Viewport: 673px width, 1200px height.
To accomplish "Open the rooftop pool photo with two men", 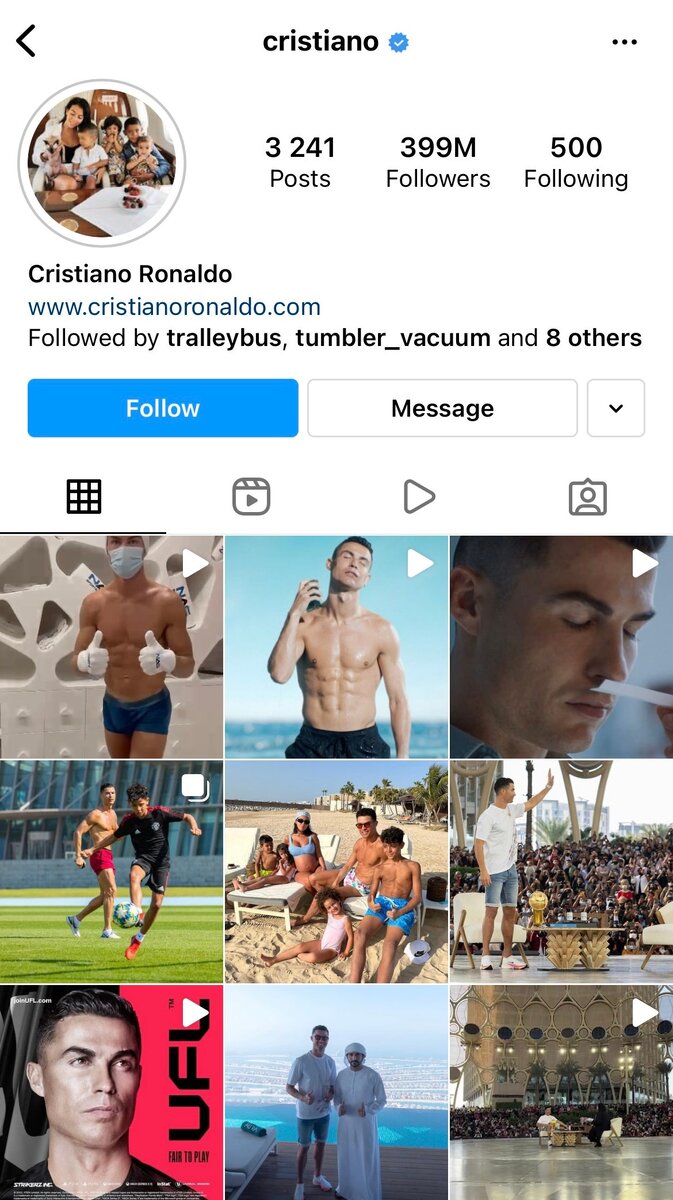I will click(336, 1092).
